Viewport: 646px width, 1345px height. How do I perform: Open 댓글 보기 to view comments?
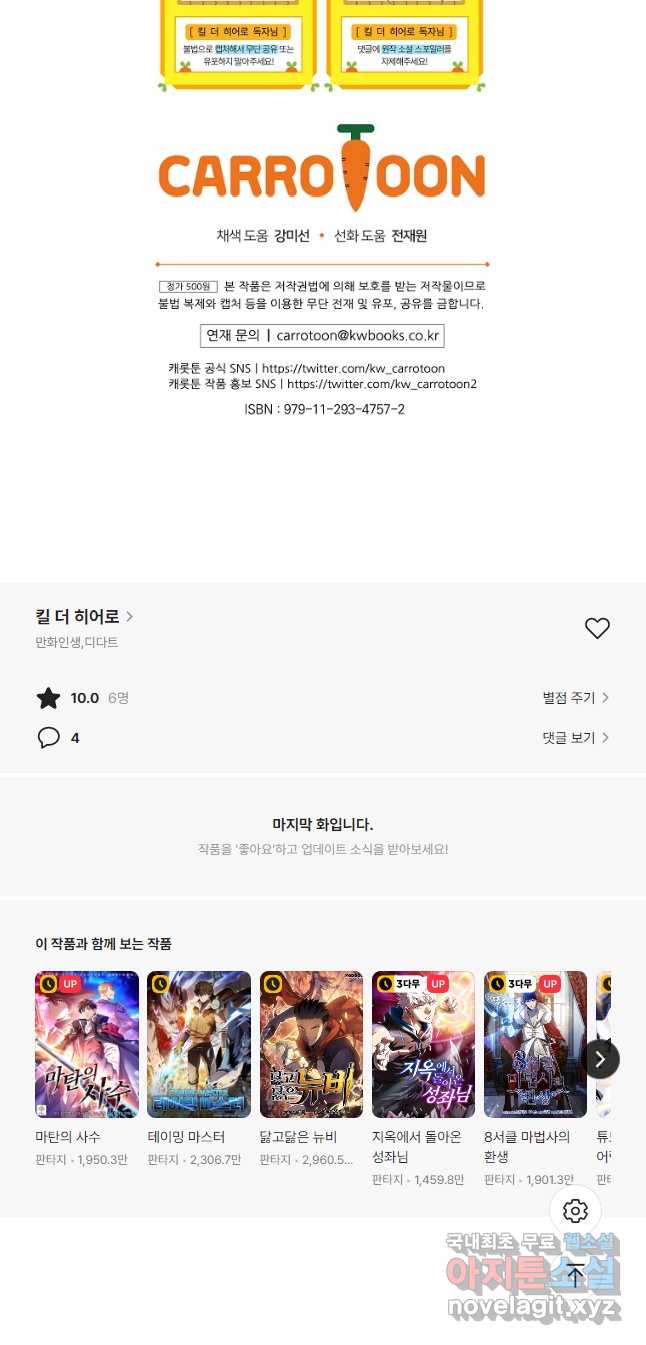pyautogui.click(x=575, y=738)
